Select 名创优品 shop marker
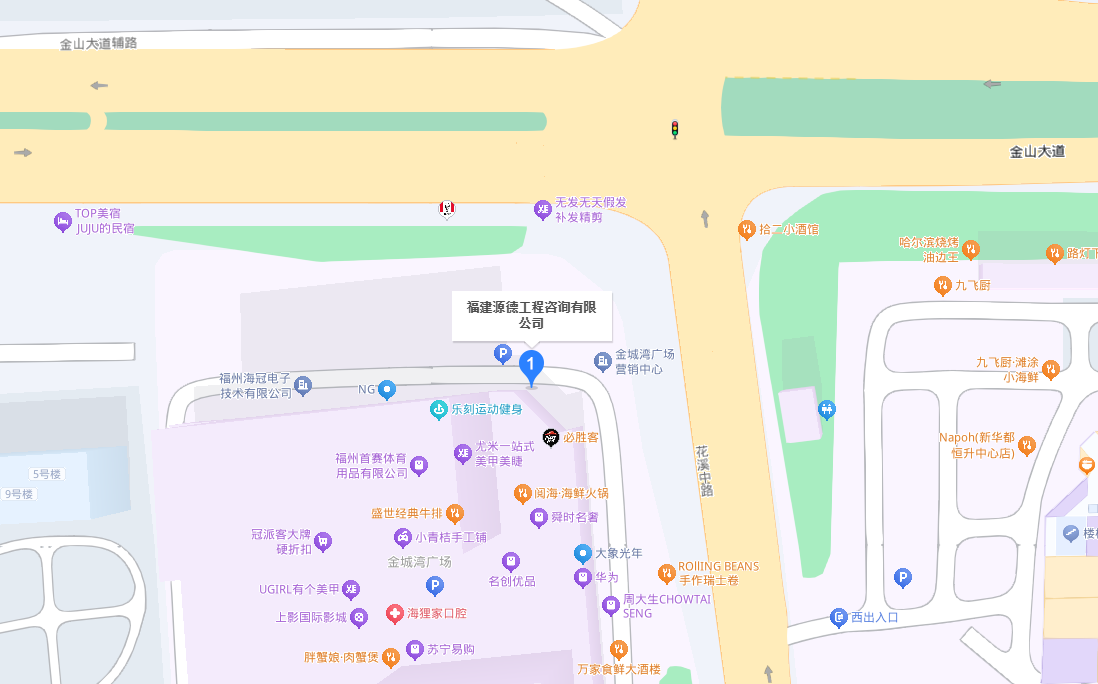1098x684 pixels. click(x=511, y=562)
